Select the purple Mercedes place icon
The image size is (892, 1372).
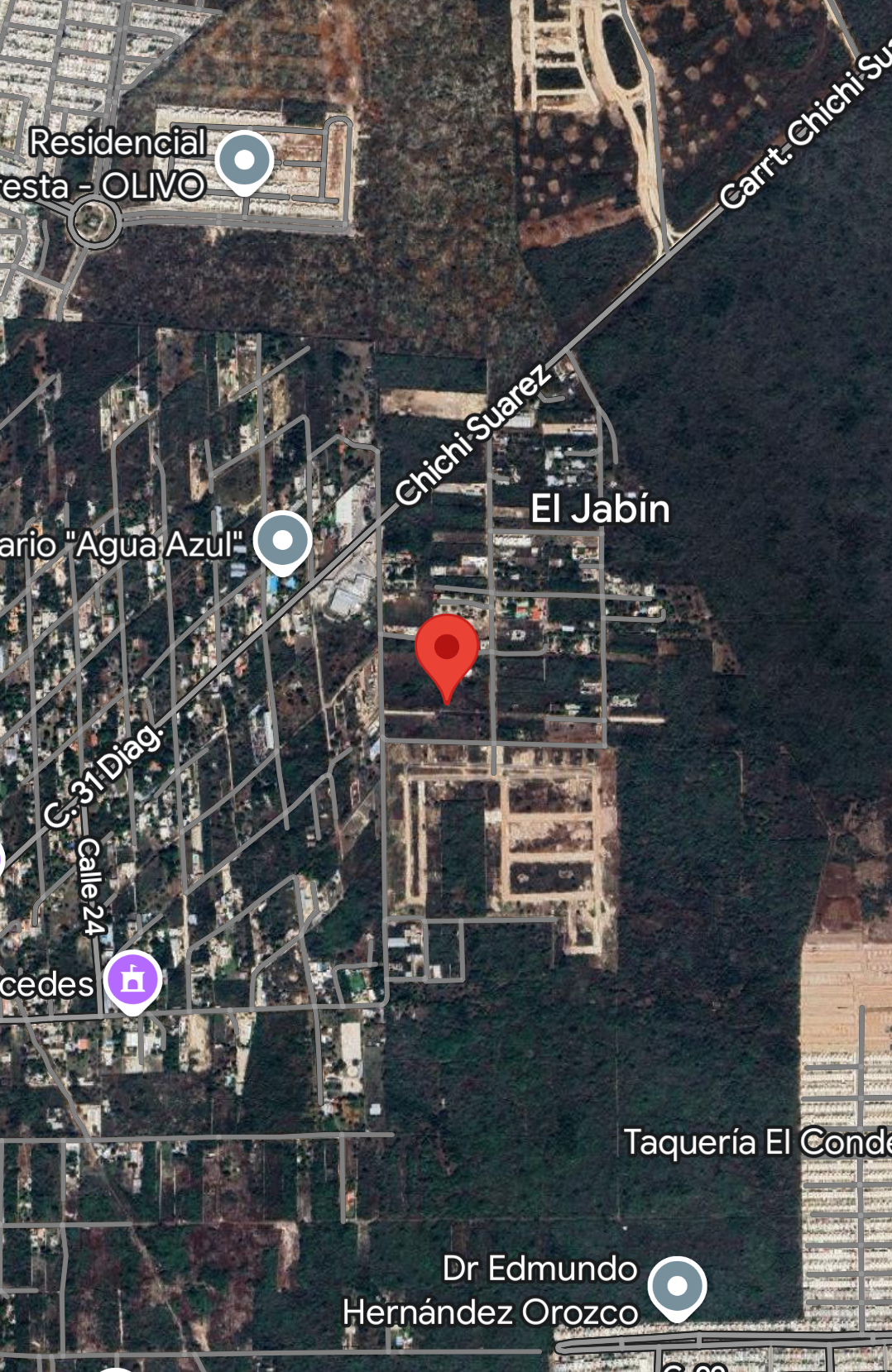(x=132, y=981)
